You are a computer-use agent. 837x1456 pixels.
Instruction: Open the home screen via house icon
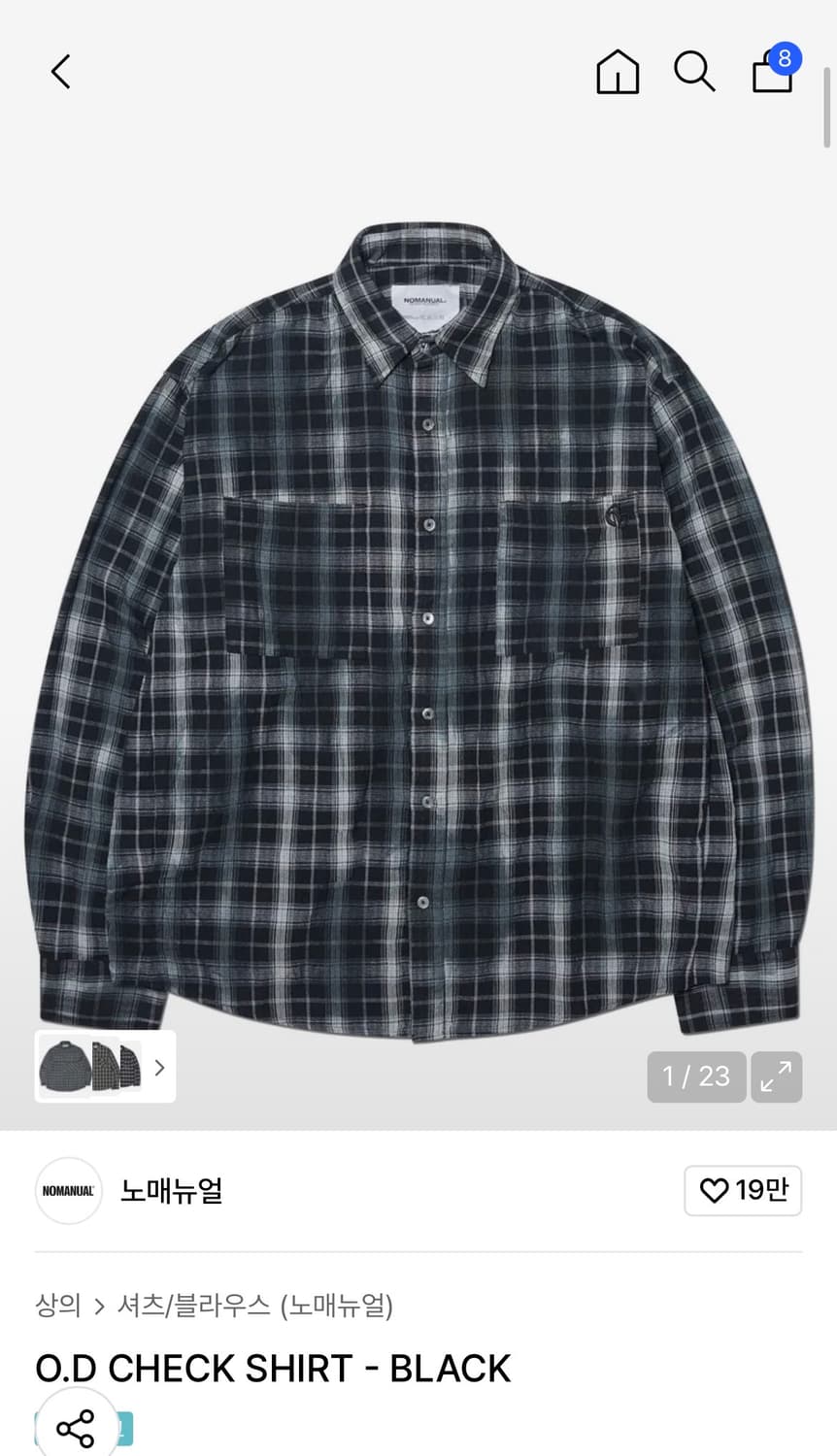click(617, 72)
